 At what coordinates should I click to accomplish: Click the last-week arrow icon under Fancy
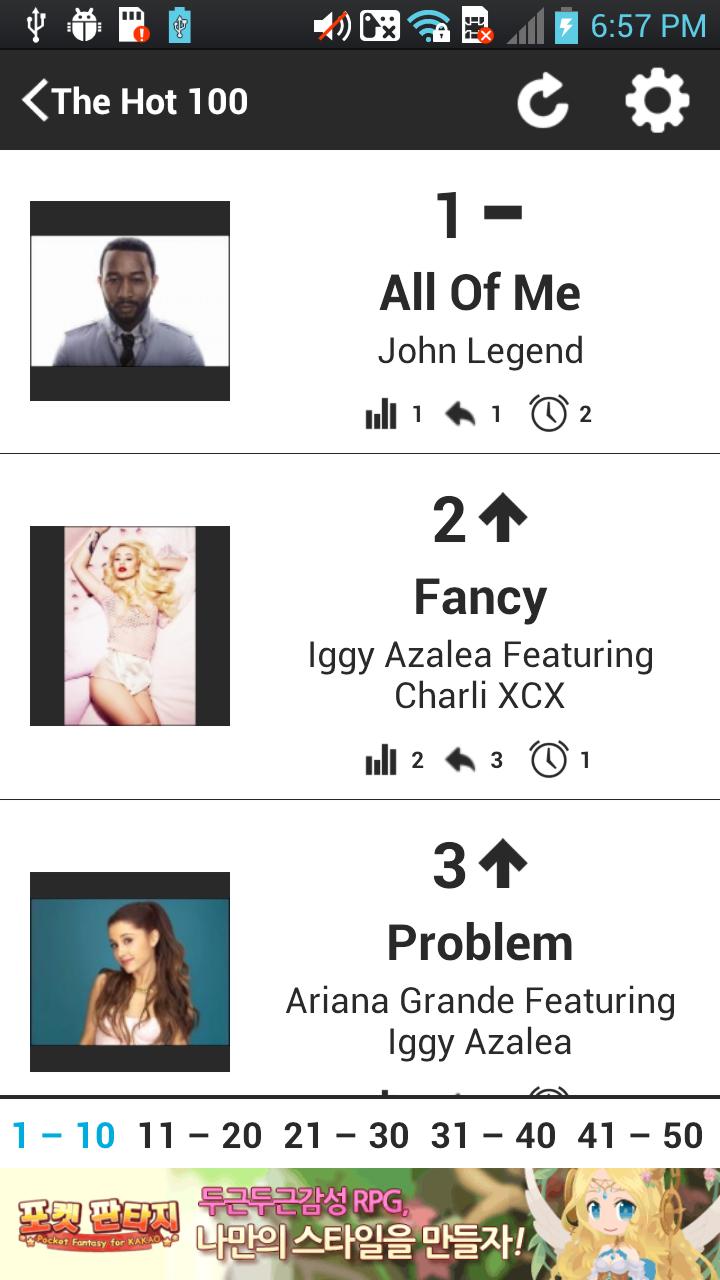(459, 759)
